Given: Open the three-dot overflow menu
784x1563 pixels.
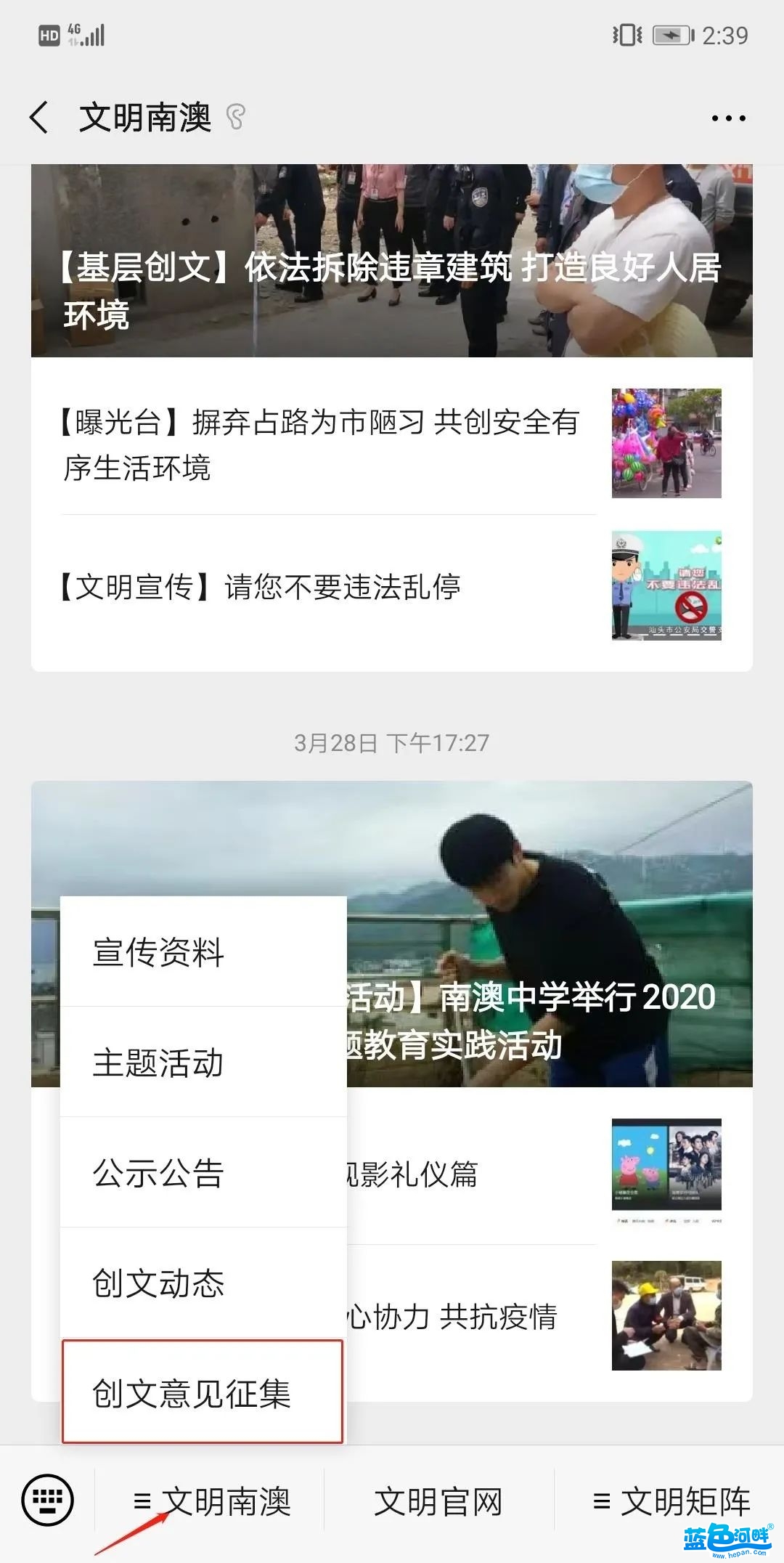Looking at the screenshot, I should coord(728,118).
